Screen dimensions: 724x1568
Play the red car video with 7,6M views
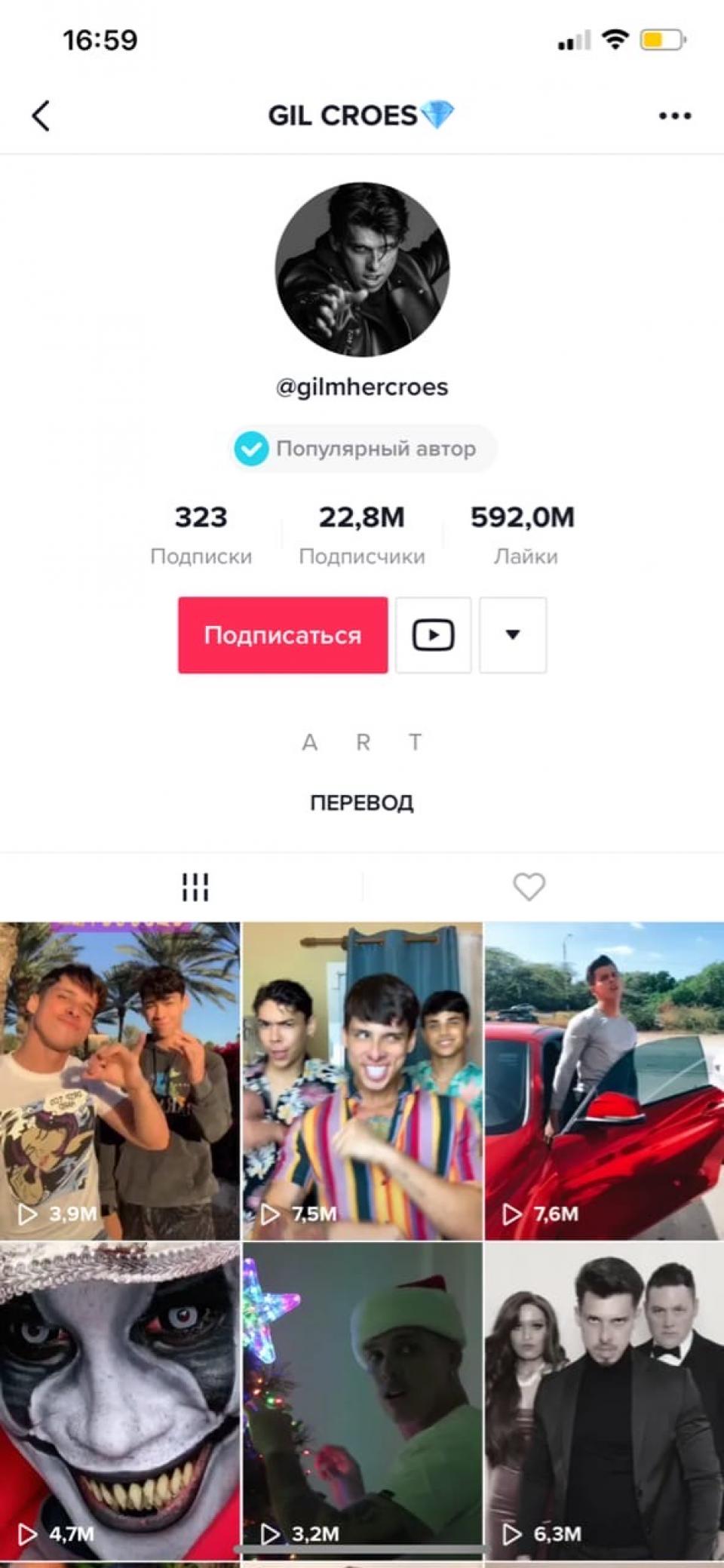pyautogui.click(x=604, y=1080)
